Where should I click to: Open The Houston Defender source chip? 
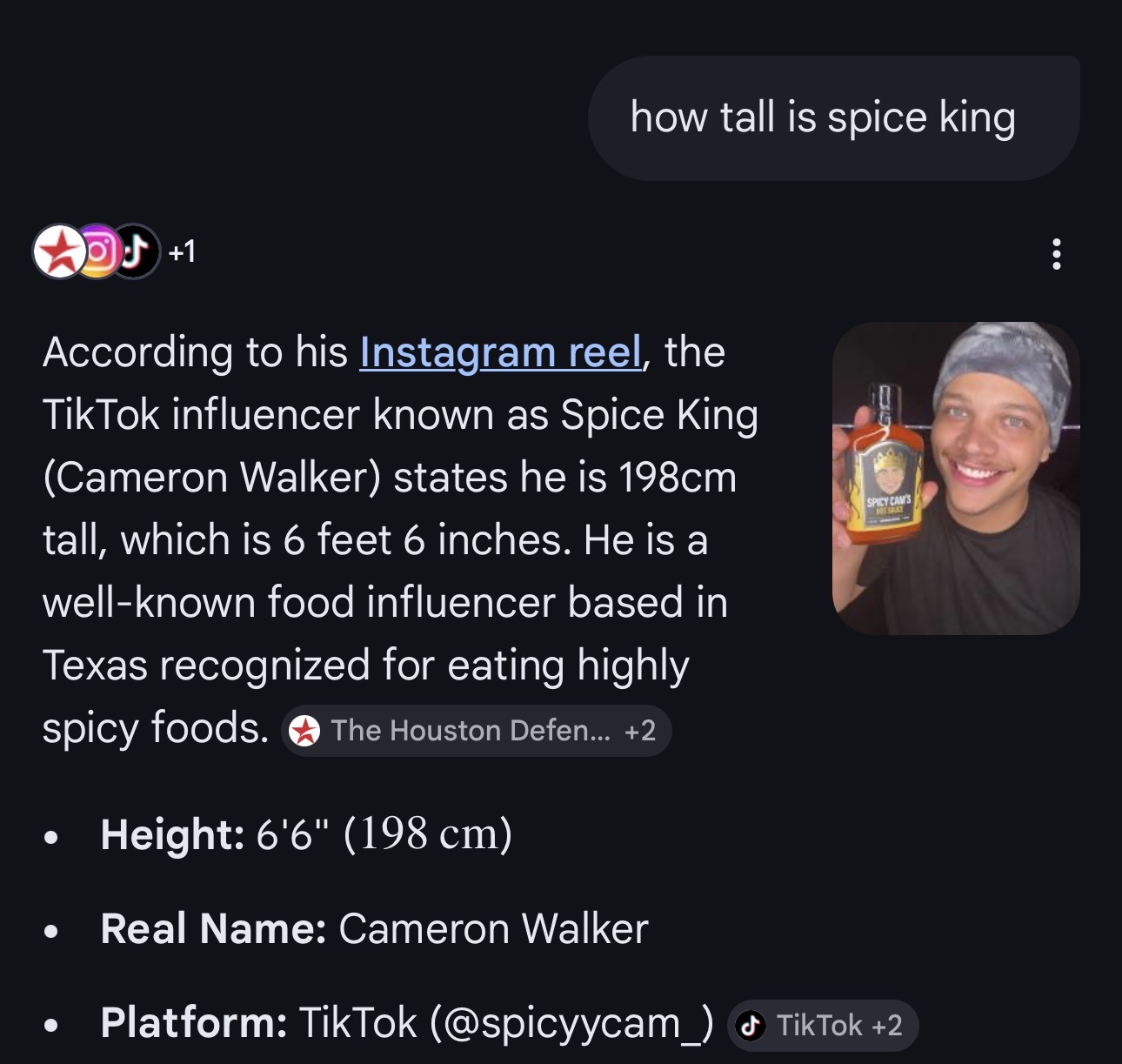476,731
